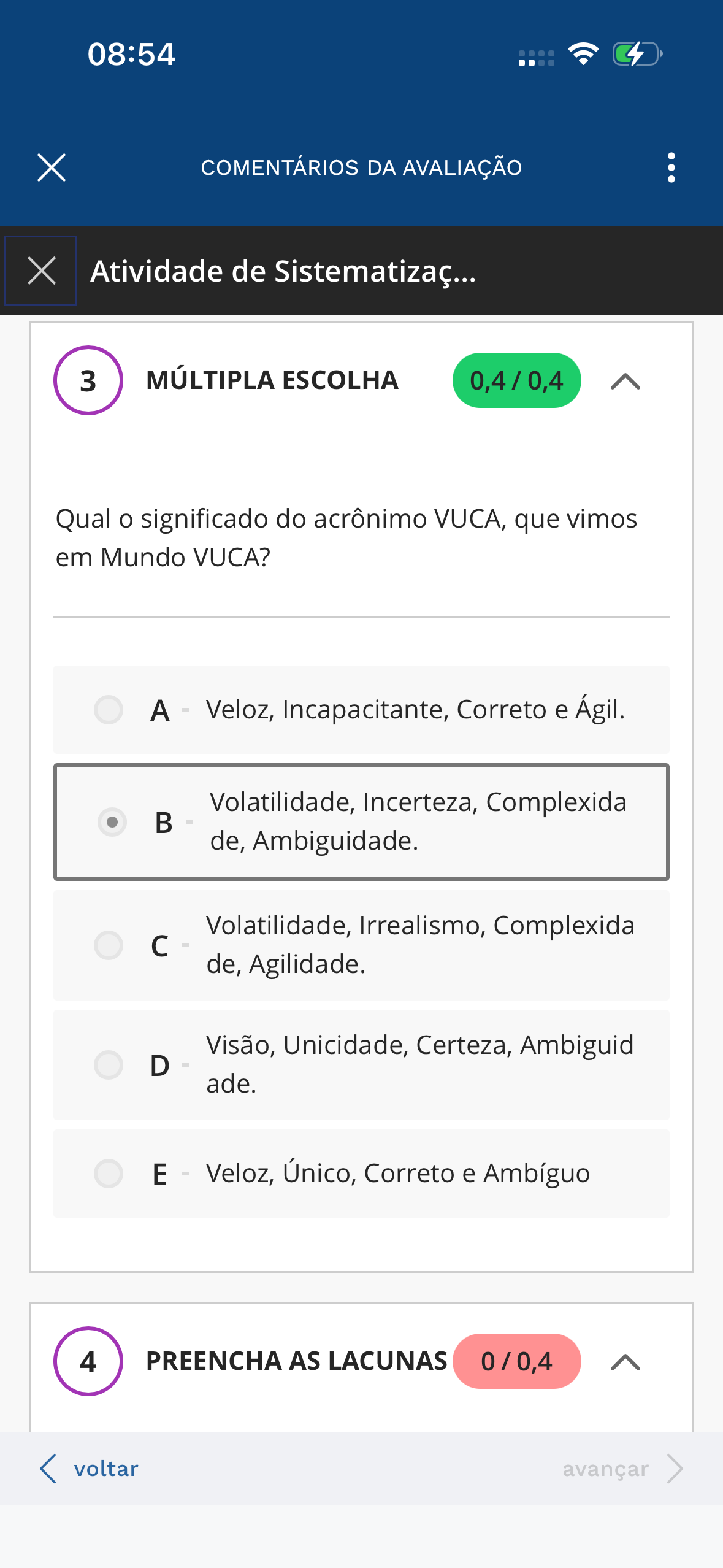Select option E Veloz, Único, Correto e Ambíguo
The height and width of the screenshot is (1568, 723).
point(109,1173)
